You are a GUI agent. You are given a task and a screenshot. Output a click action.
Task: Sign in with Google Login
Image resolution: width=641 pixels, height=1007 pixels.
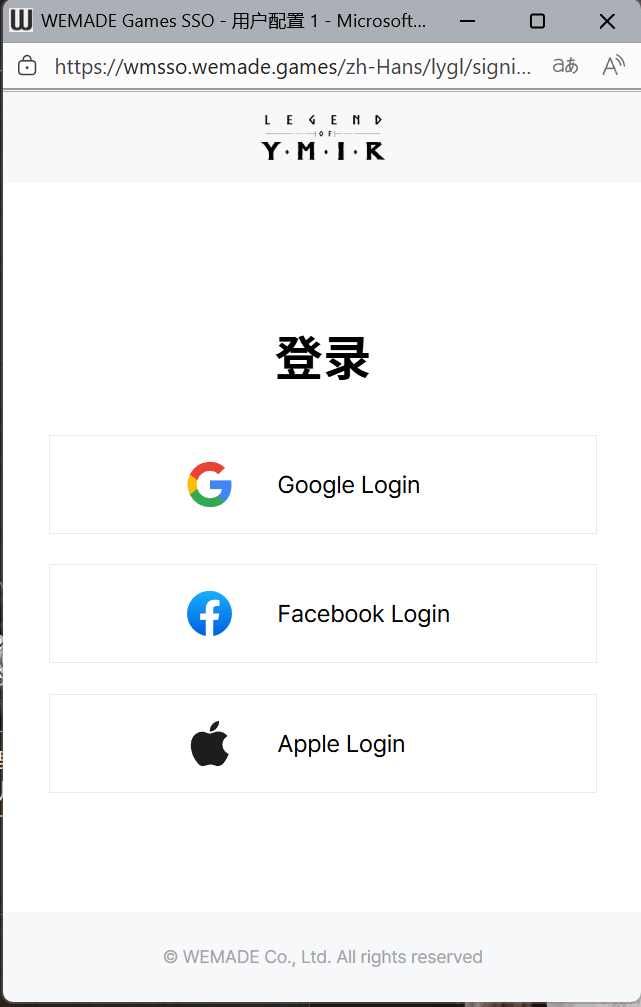pos(322,485)
